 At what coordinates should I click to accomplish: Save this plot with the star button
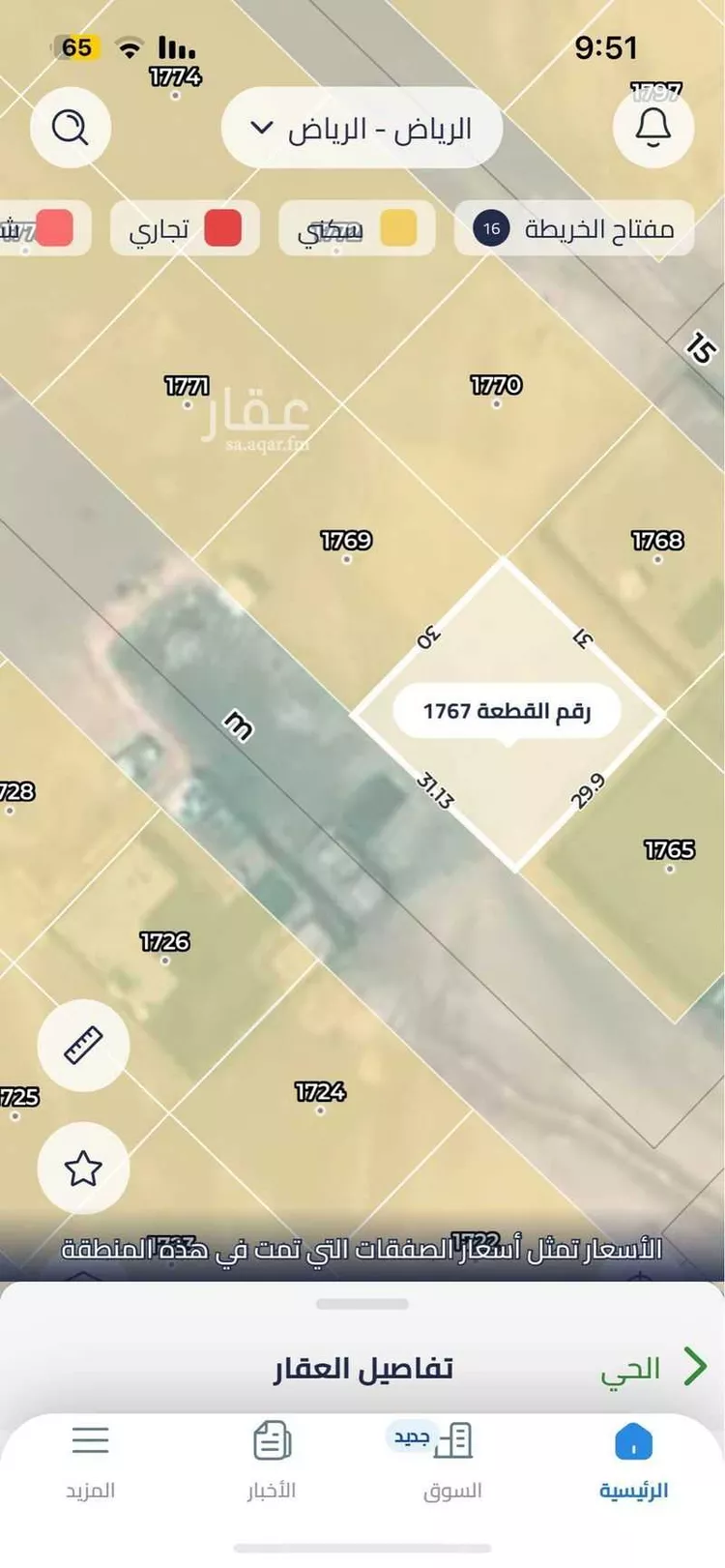[83, 1169]
